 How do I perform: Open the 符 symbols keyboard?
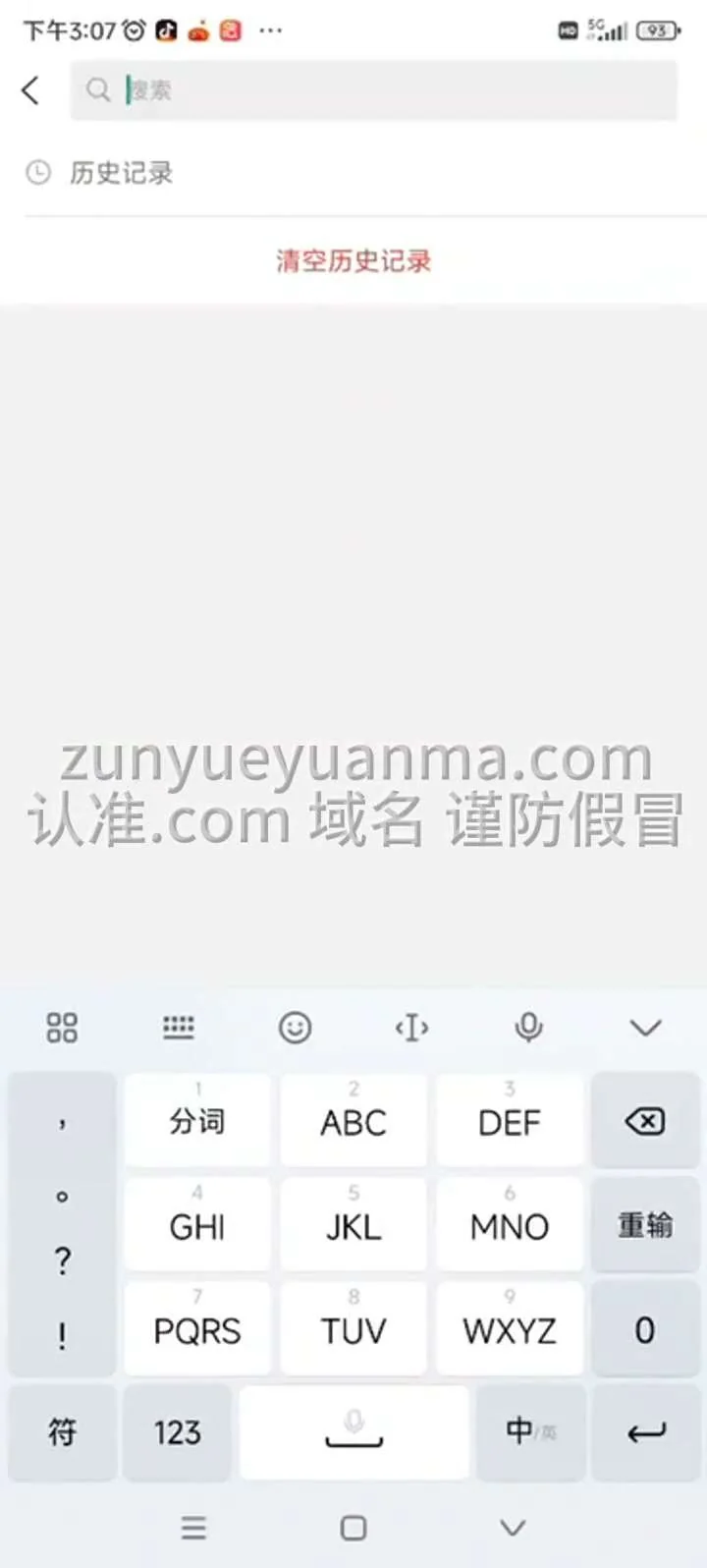tap(62, 1432)
